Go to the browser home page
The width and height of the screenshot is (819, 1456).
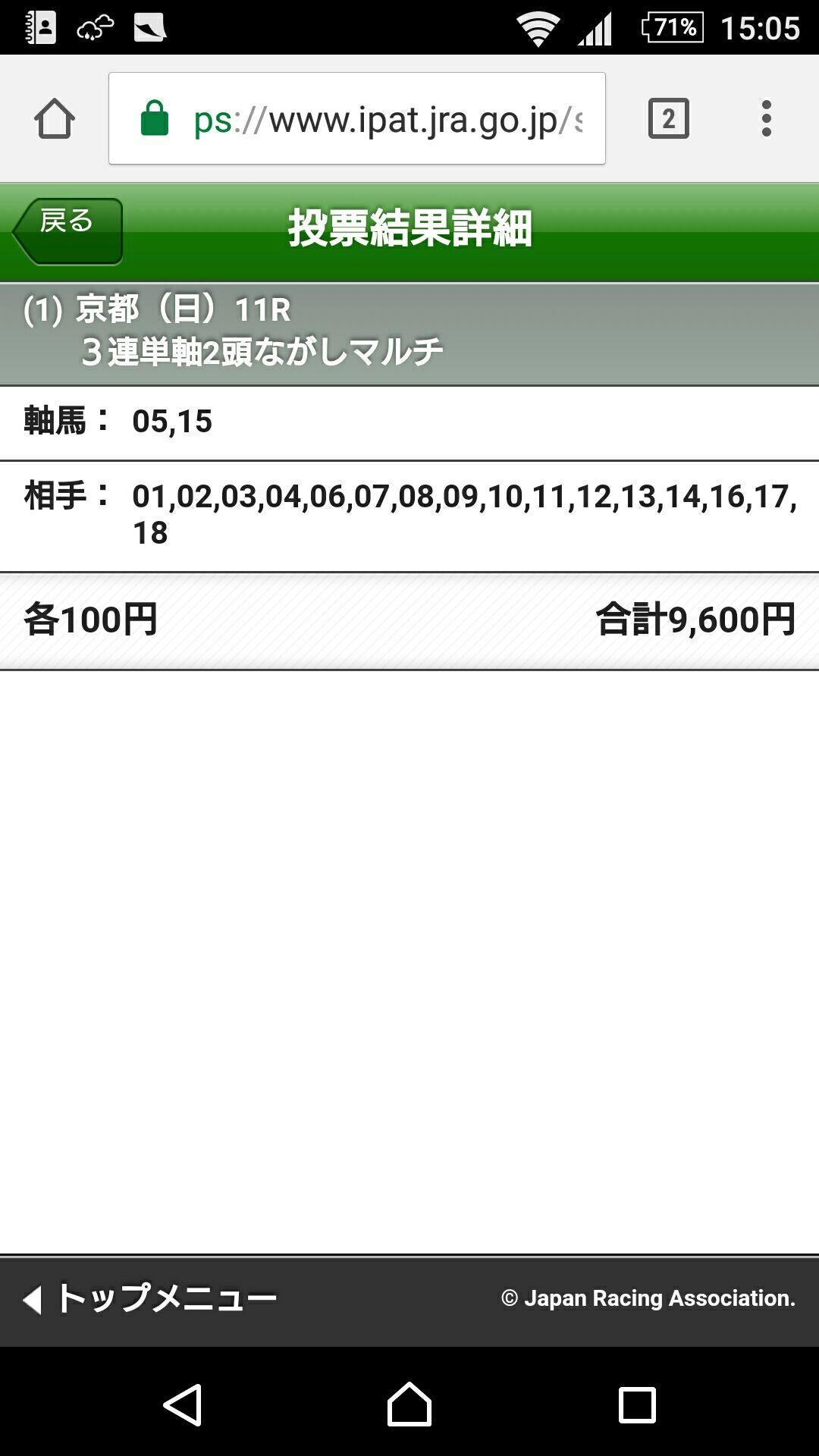tap(55, 119)
